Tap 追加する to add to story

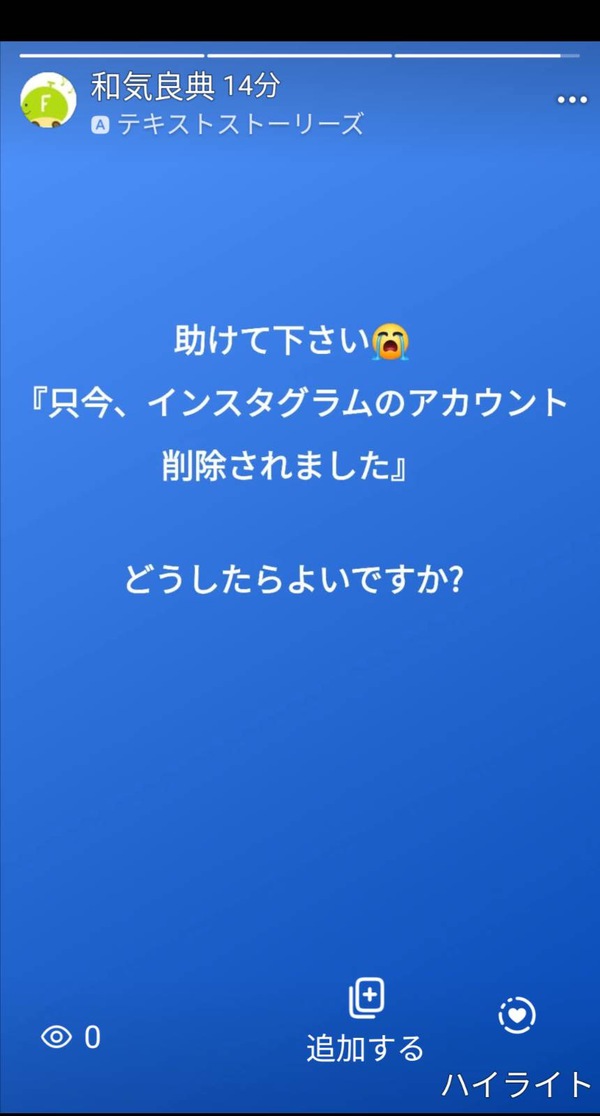pos(366,1022)
